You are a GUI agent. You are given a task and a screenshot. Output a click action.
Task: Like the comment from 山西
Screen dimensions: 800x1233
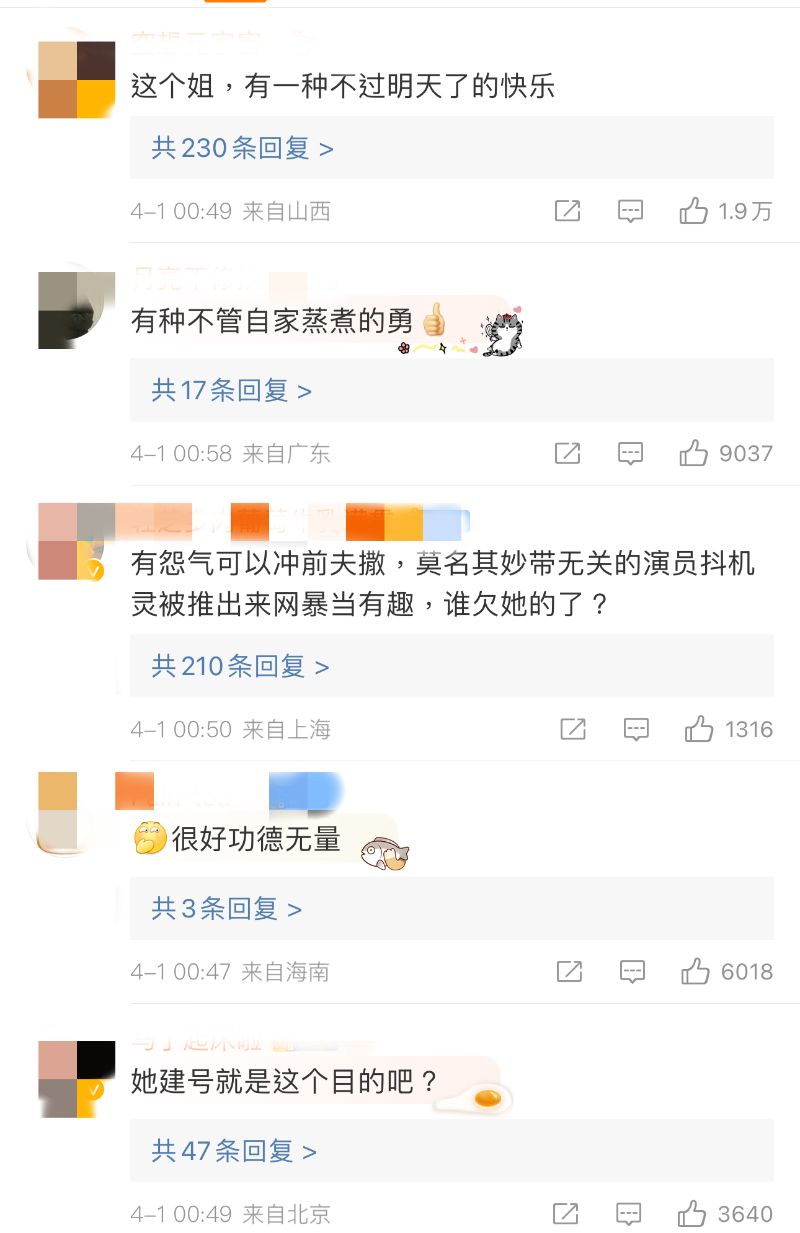click(x=693, y=211)
